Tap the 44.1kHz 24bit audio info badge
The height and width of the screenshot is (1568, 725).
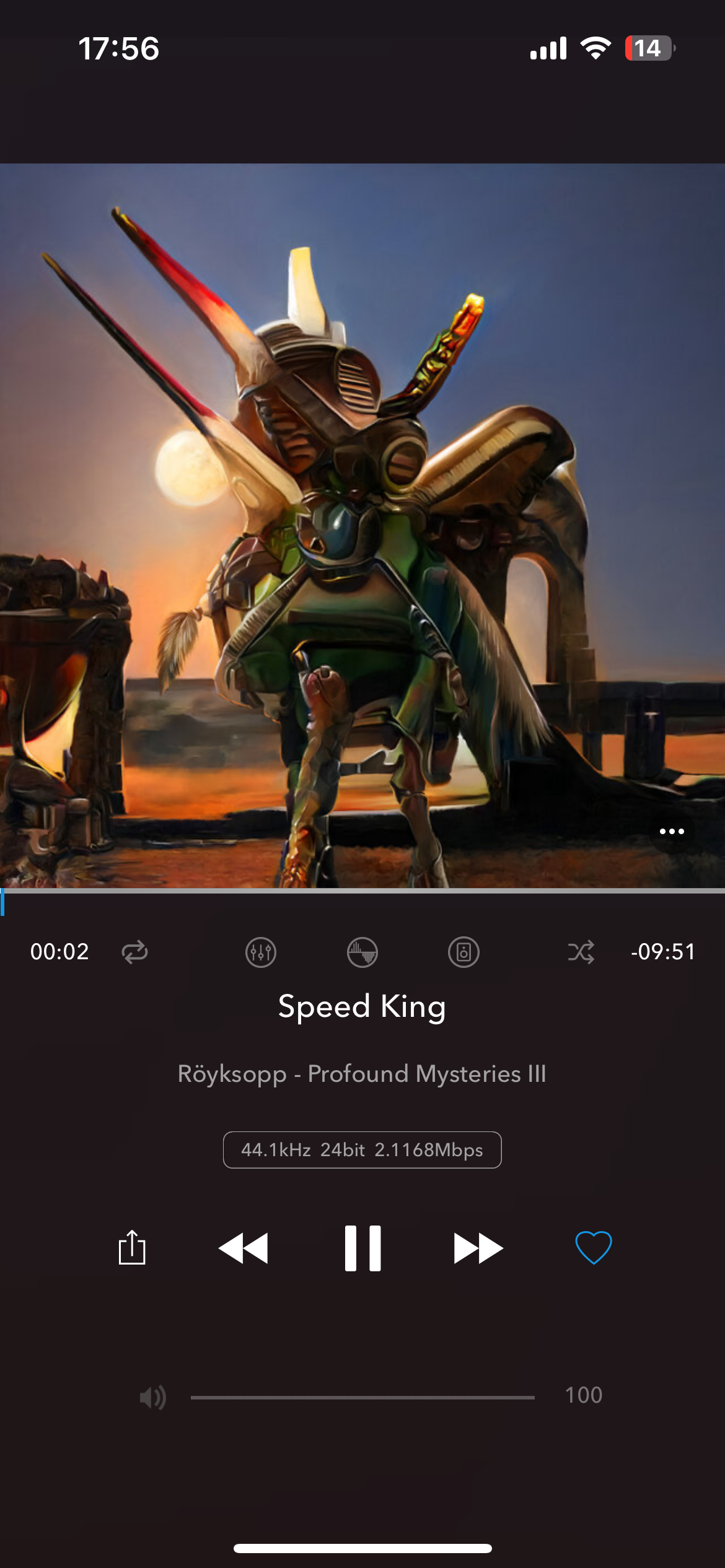[x=362, y=1150]
